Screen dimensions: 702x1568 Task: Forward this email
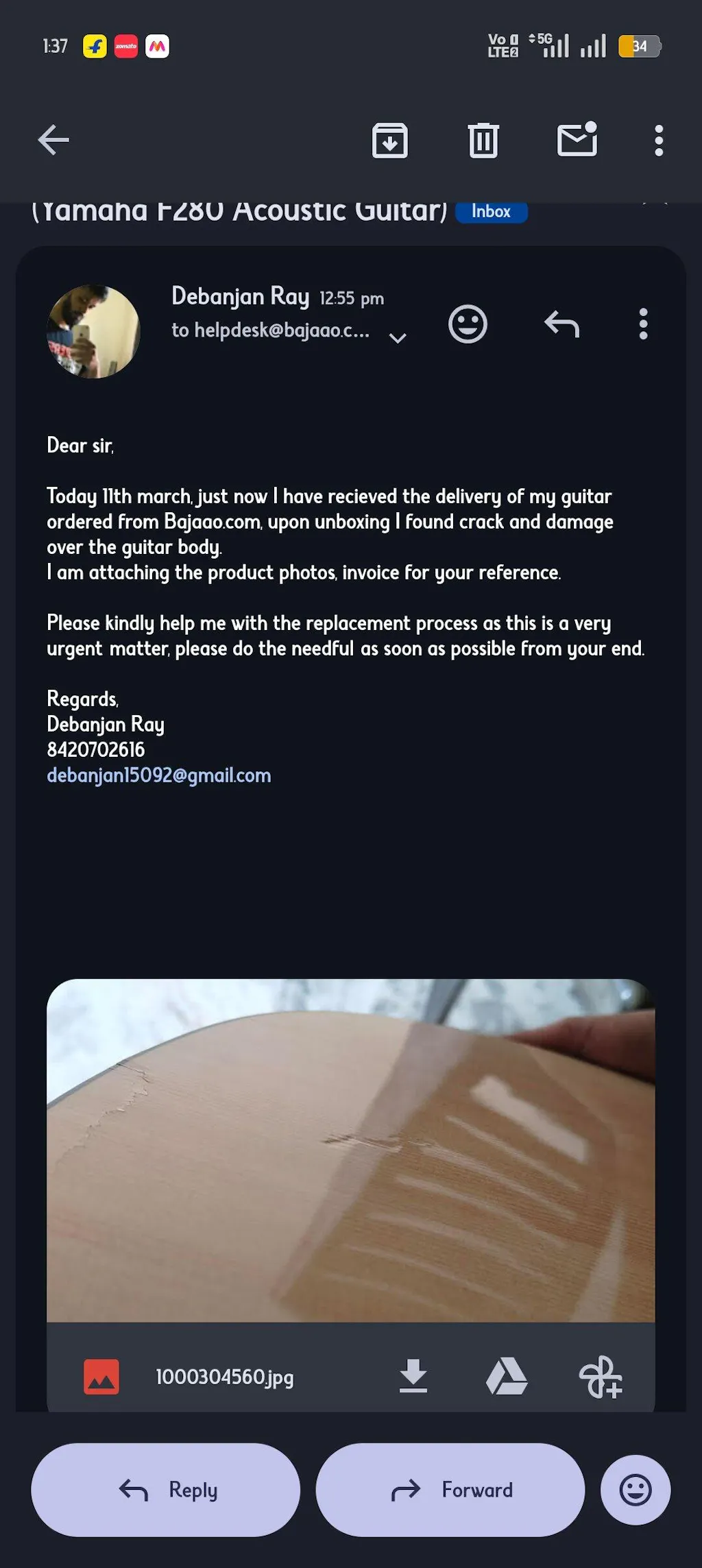pos(450,1490)
